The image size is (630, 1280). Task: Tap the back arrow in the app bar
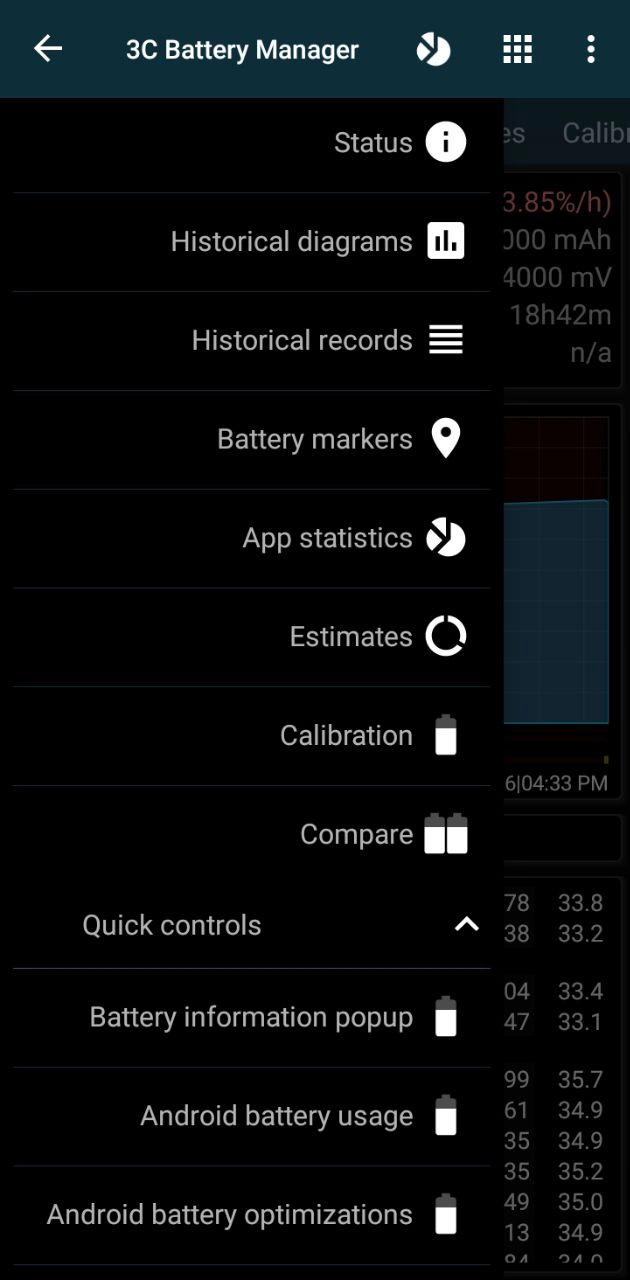pos(48,49)
